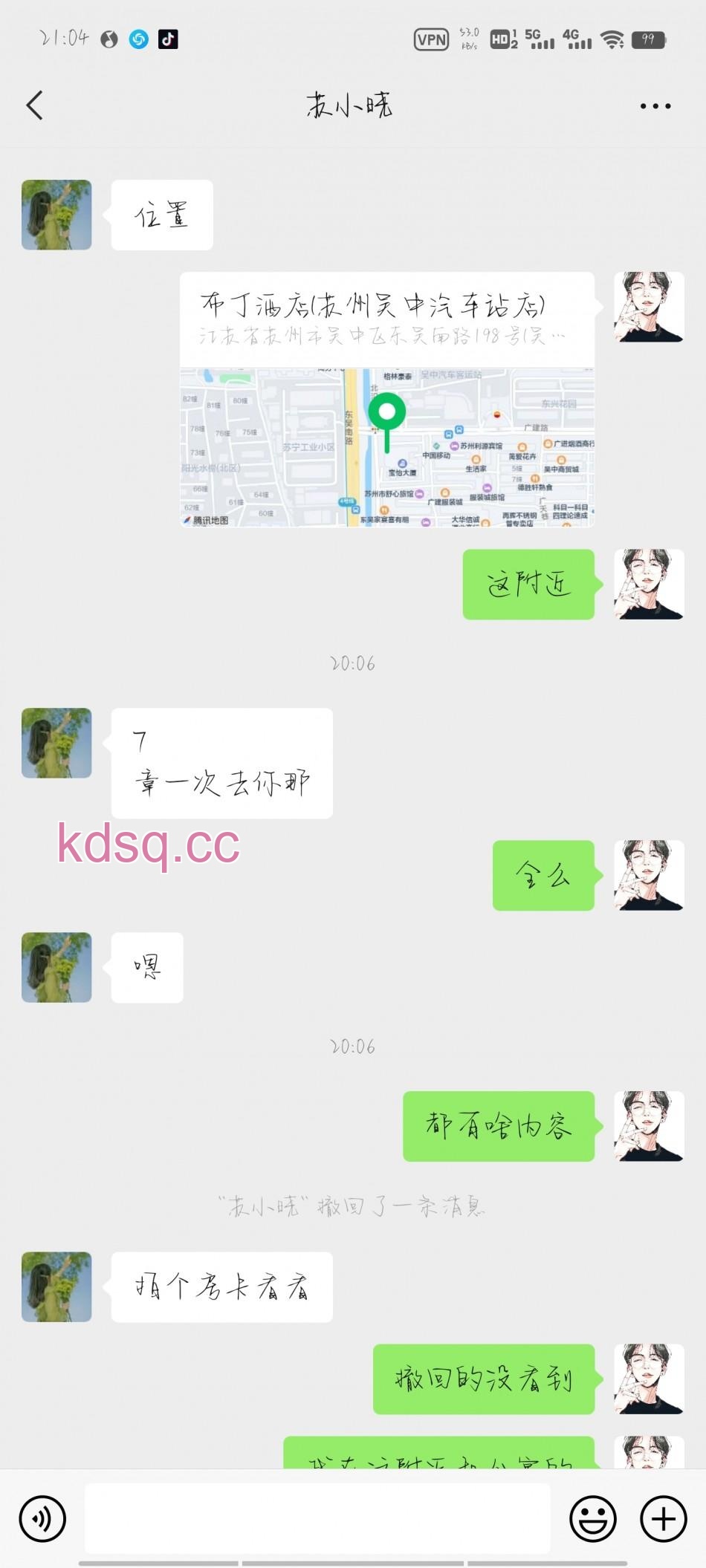
Task: Go back from the chat
Action: 34,105
